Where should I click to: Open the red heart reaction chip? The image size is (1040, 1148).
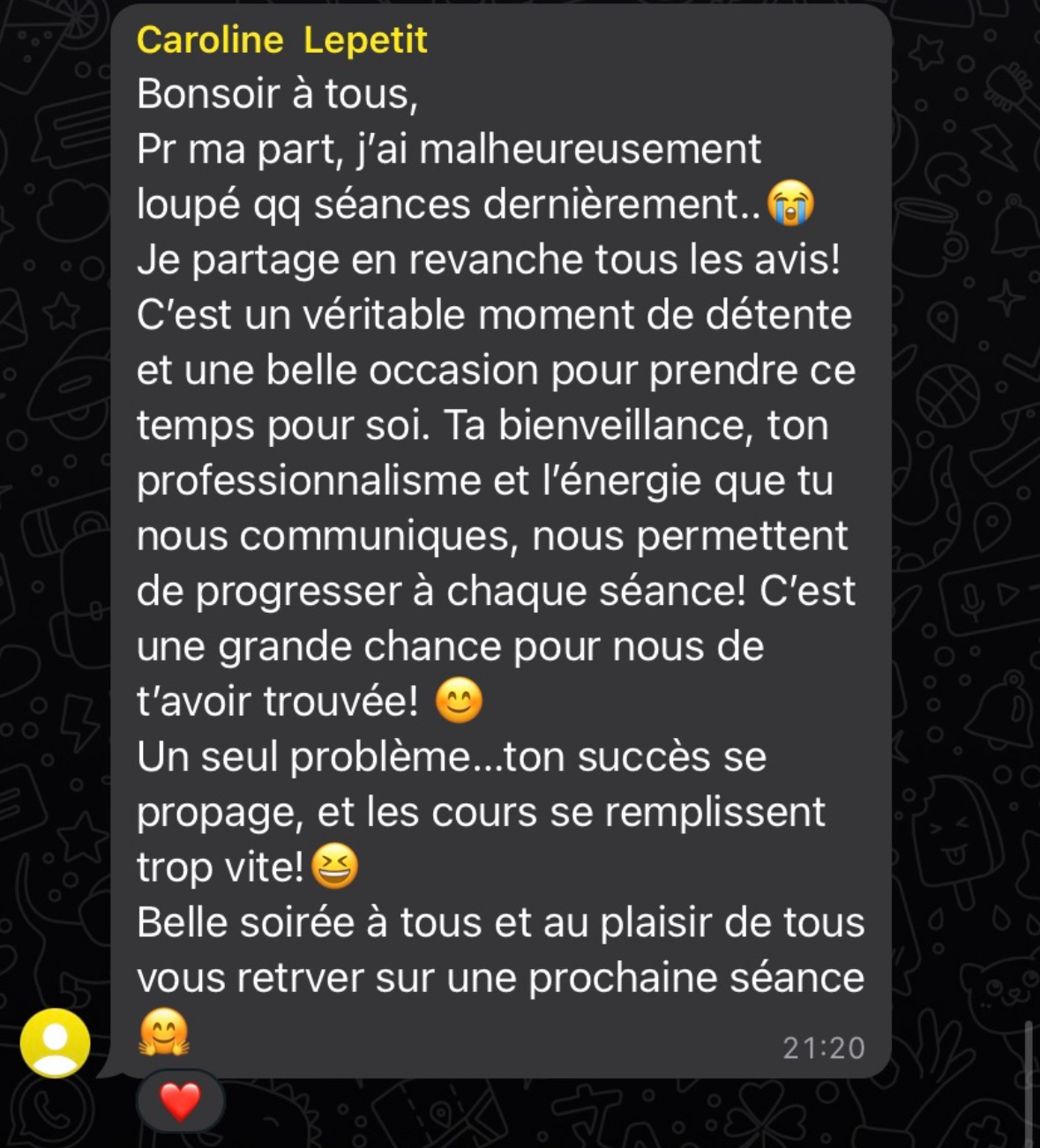click(x=181, y=1101)
